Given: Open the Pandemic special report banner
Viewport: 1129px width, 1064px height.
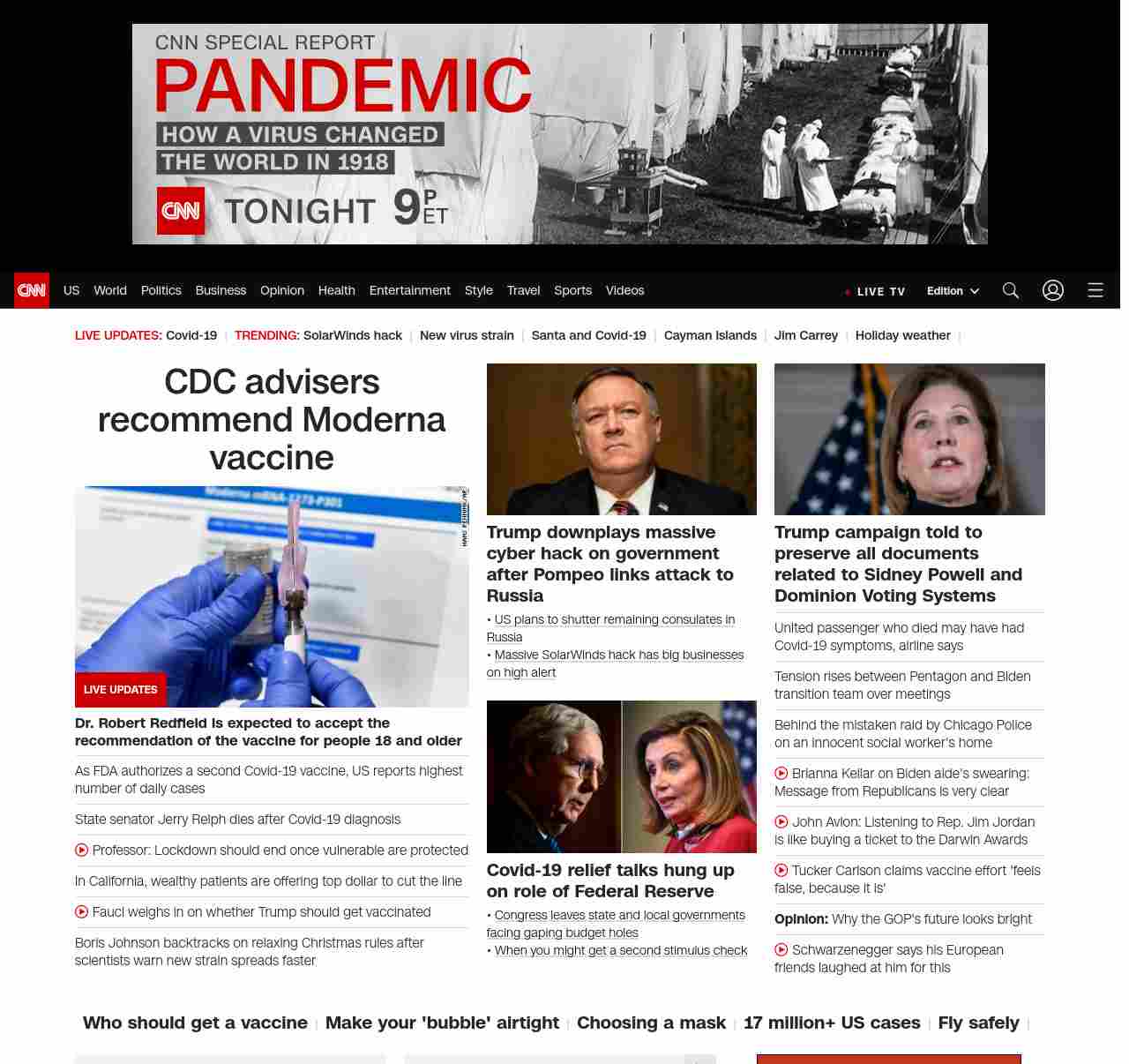Looking at the screenshot, I should pyautogui.click(x=559, y=134).
